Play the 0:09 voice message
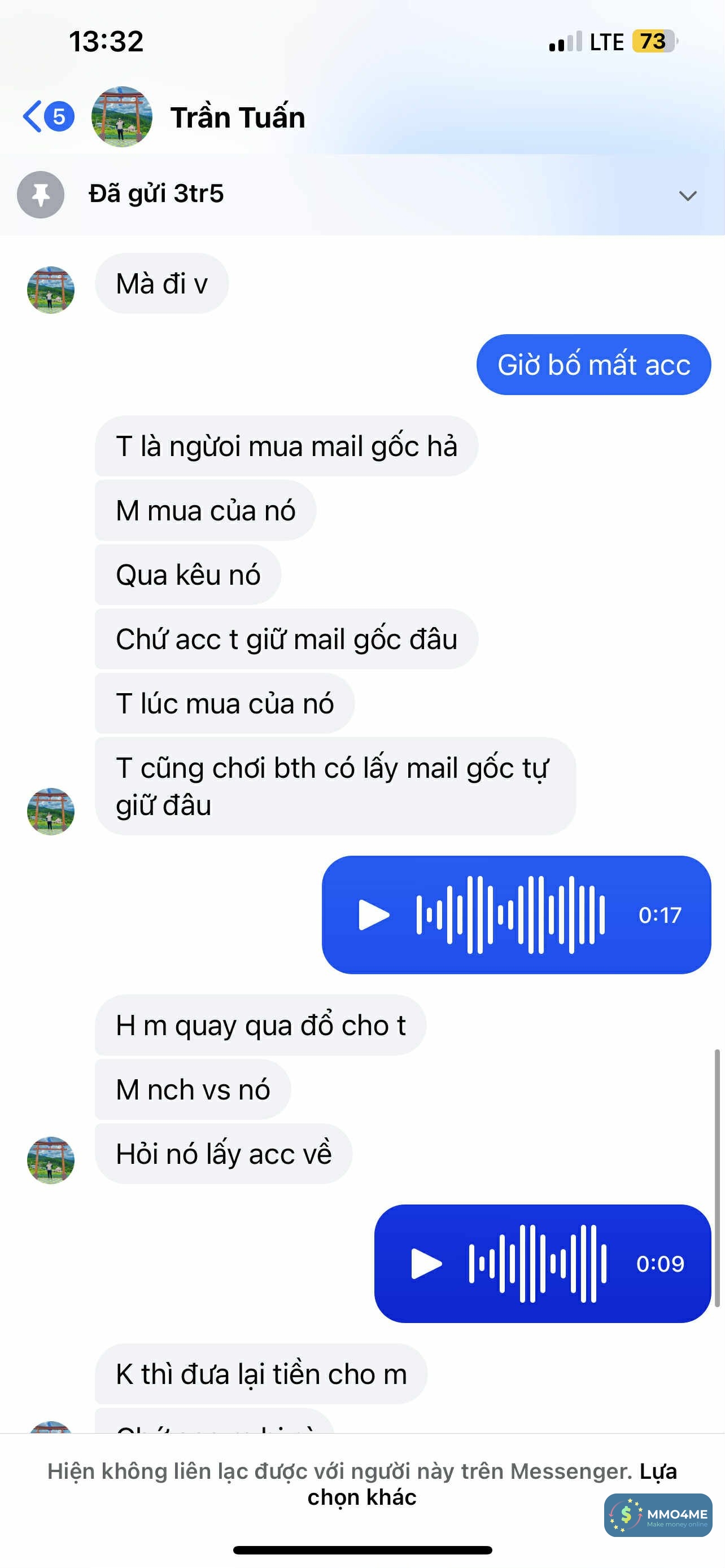The width and height of the screenshot is (725, 1568). coord(426,1264)
